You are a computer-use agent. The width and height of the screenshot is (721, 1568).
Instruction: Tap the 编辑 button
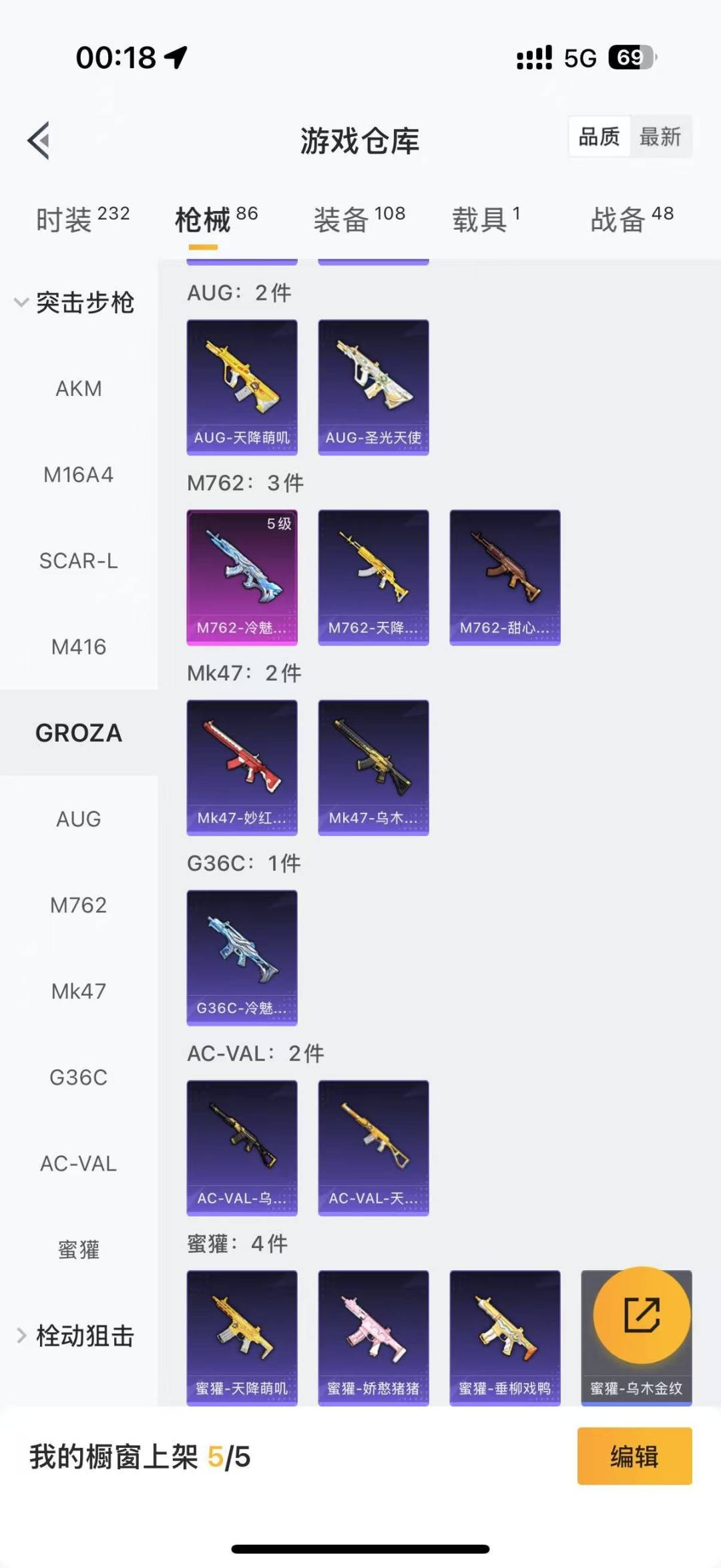point(634,1456)
